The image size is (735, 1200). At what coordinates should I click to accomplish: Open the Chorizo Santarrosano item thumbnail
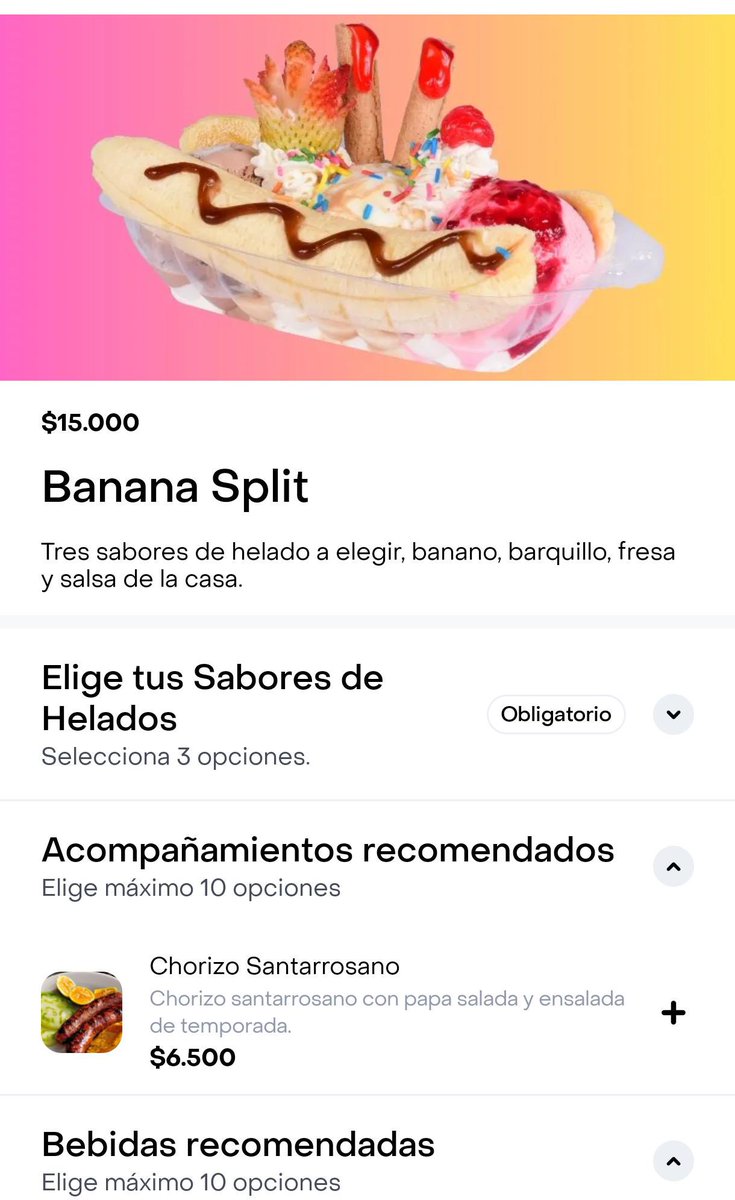(82, 1012)
